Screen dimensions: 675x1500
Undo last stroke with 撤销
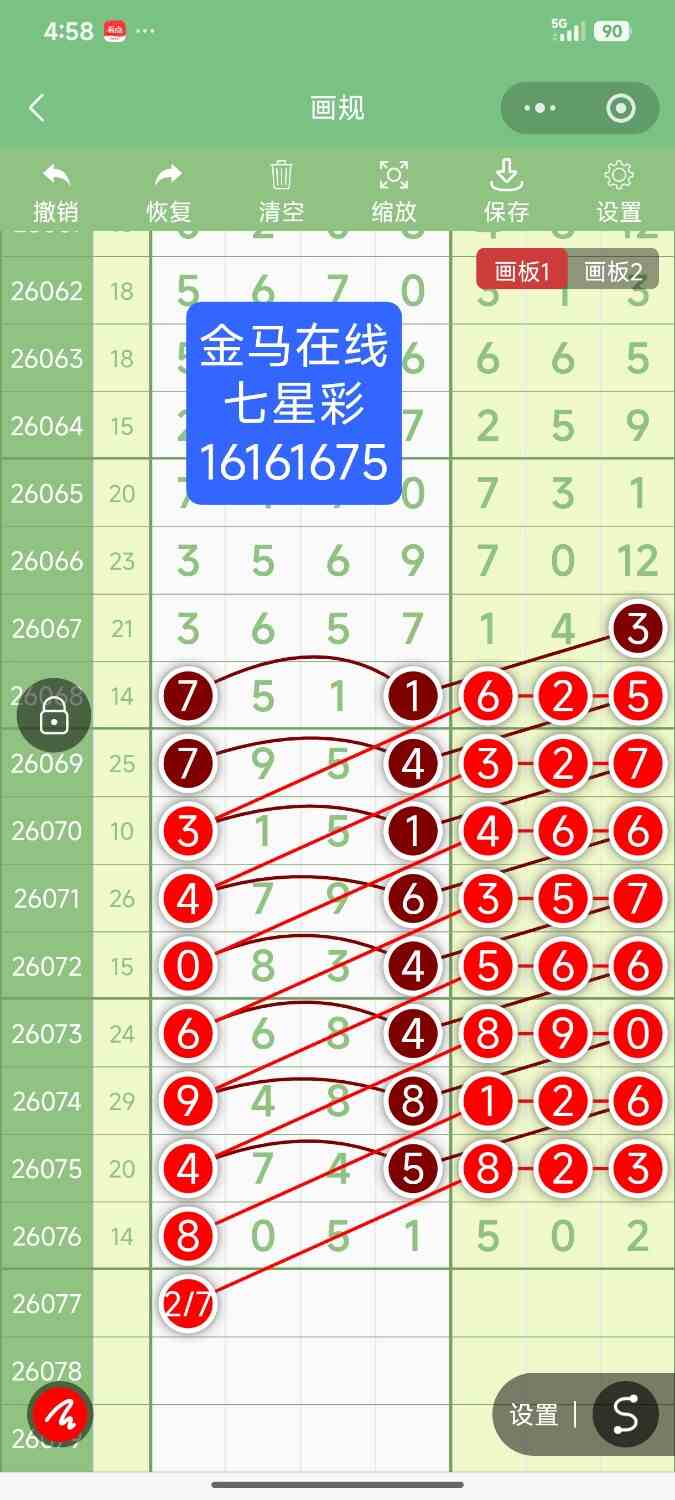(x=56, y=193)
